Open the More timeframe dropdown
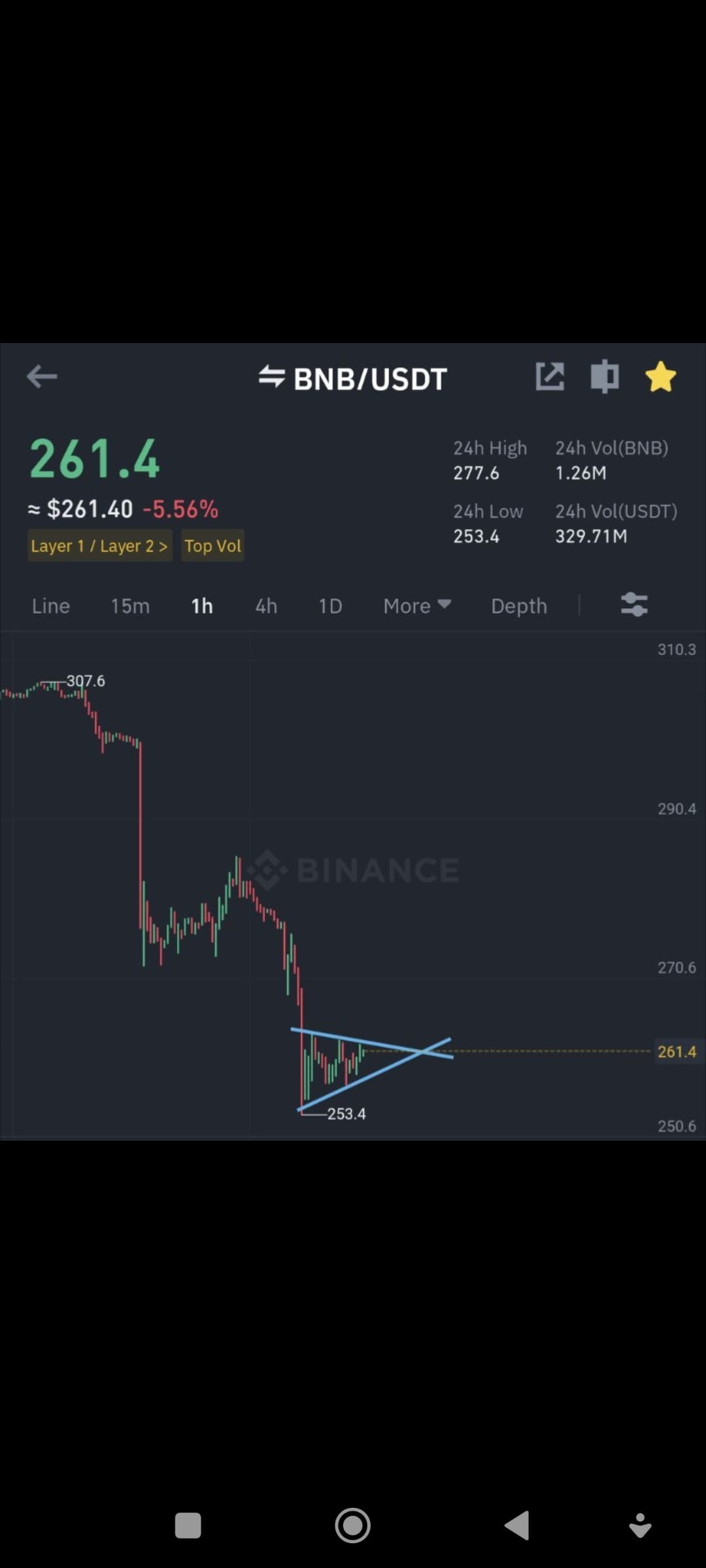706x1568 pixels. 416,606
